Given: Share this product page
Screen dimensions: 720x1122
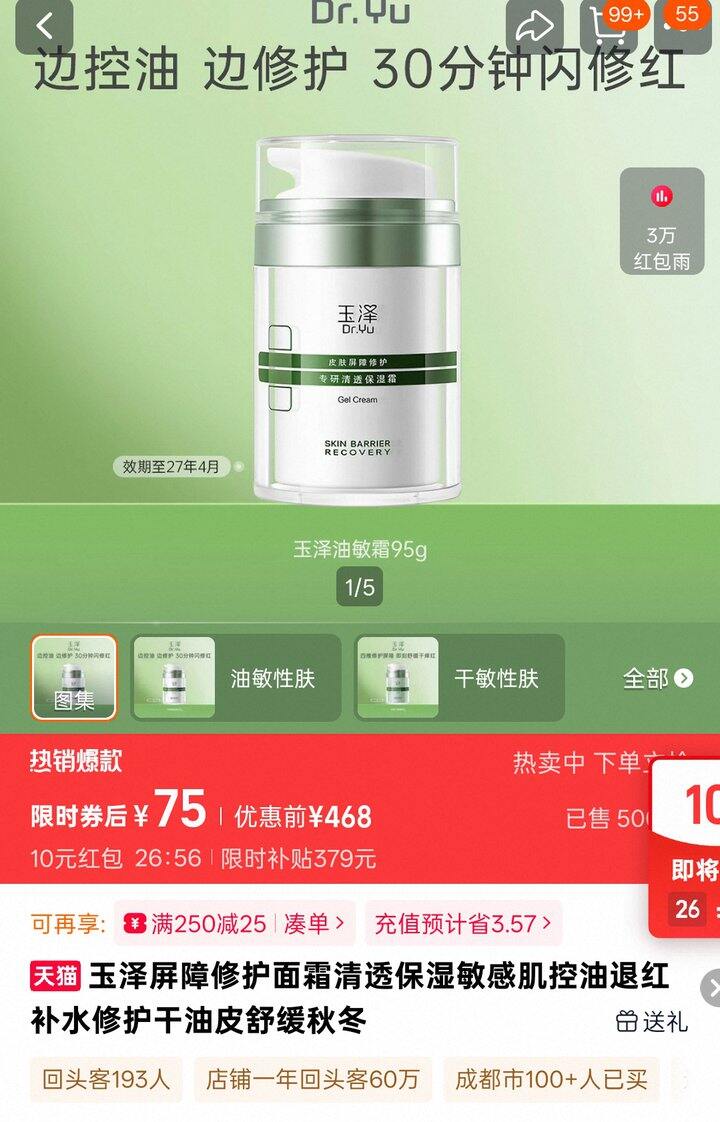Looking at the screenshot, I should 535,25.
